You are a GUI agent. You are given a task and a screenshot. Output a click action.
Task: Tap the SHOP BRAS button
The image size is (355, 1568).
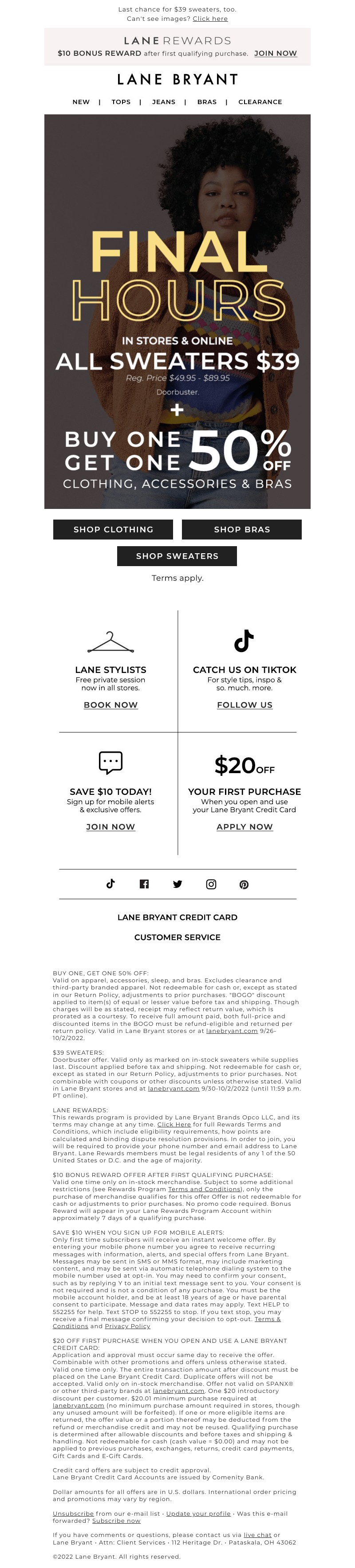tap(242, 530)
